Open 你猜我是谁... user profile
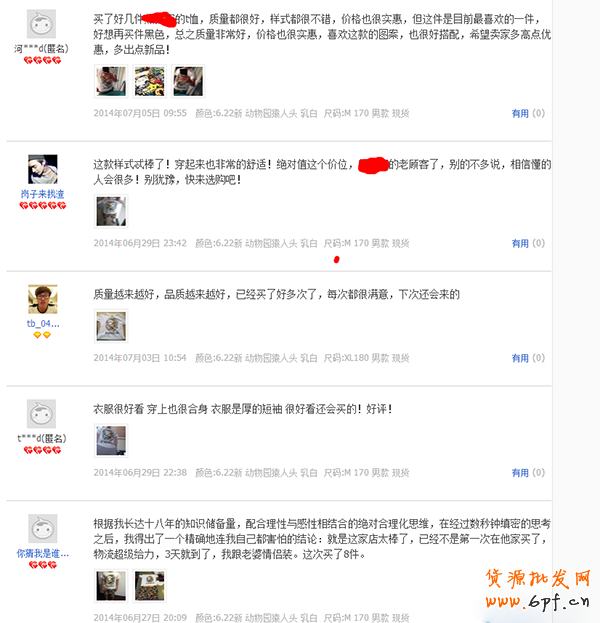The width and height of the screenshot is (600, 623). 42,553
